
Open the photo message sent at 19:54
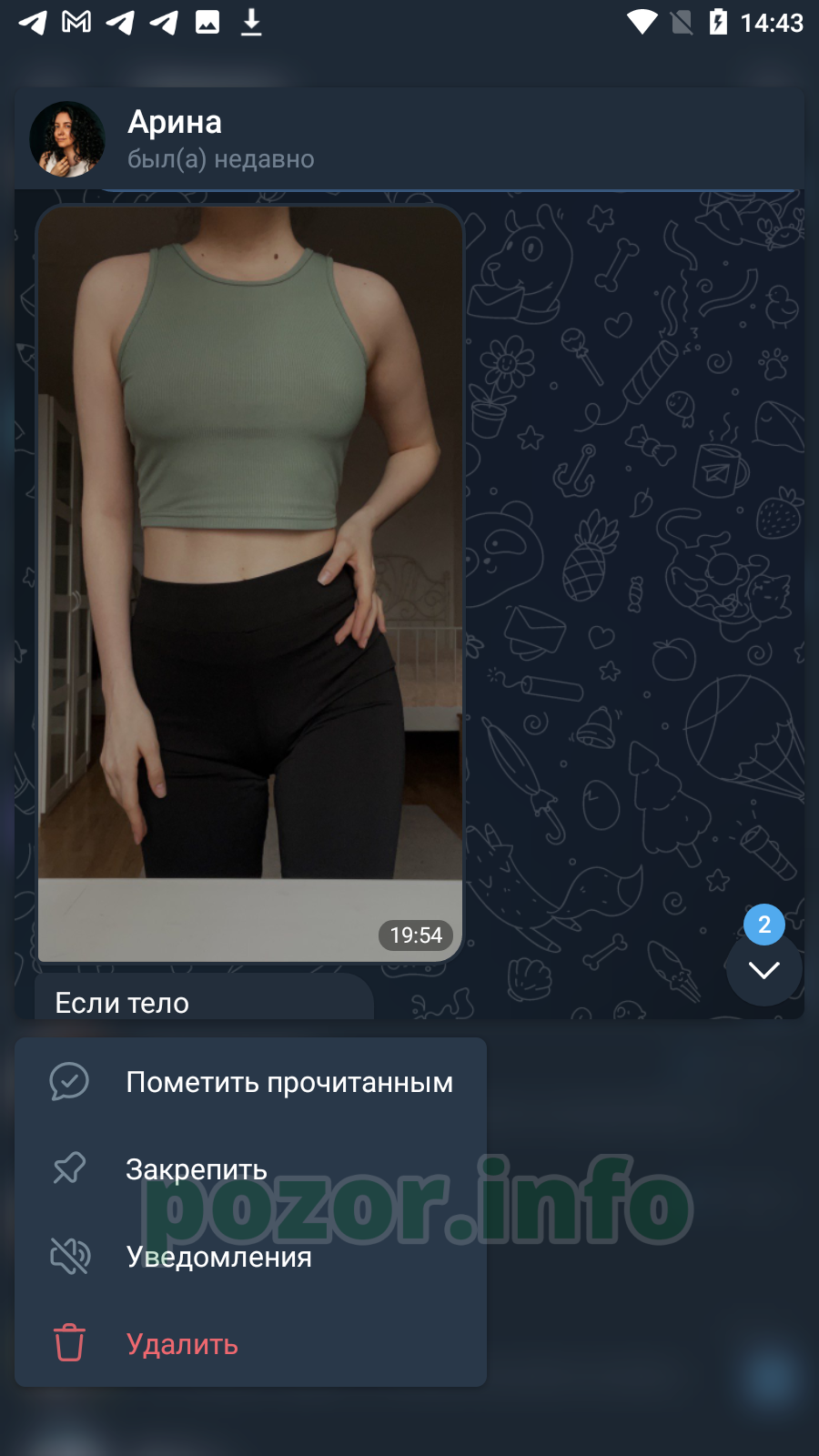[250, 583]
